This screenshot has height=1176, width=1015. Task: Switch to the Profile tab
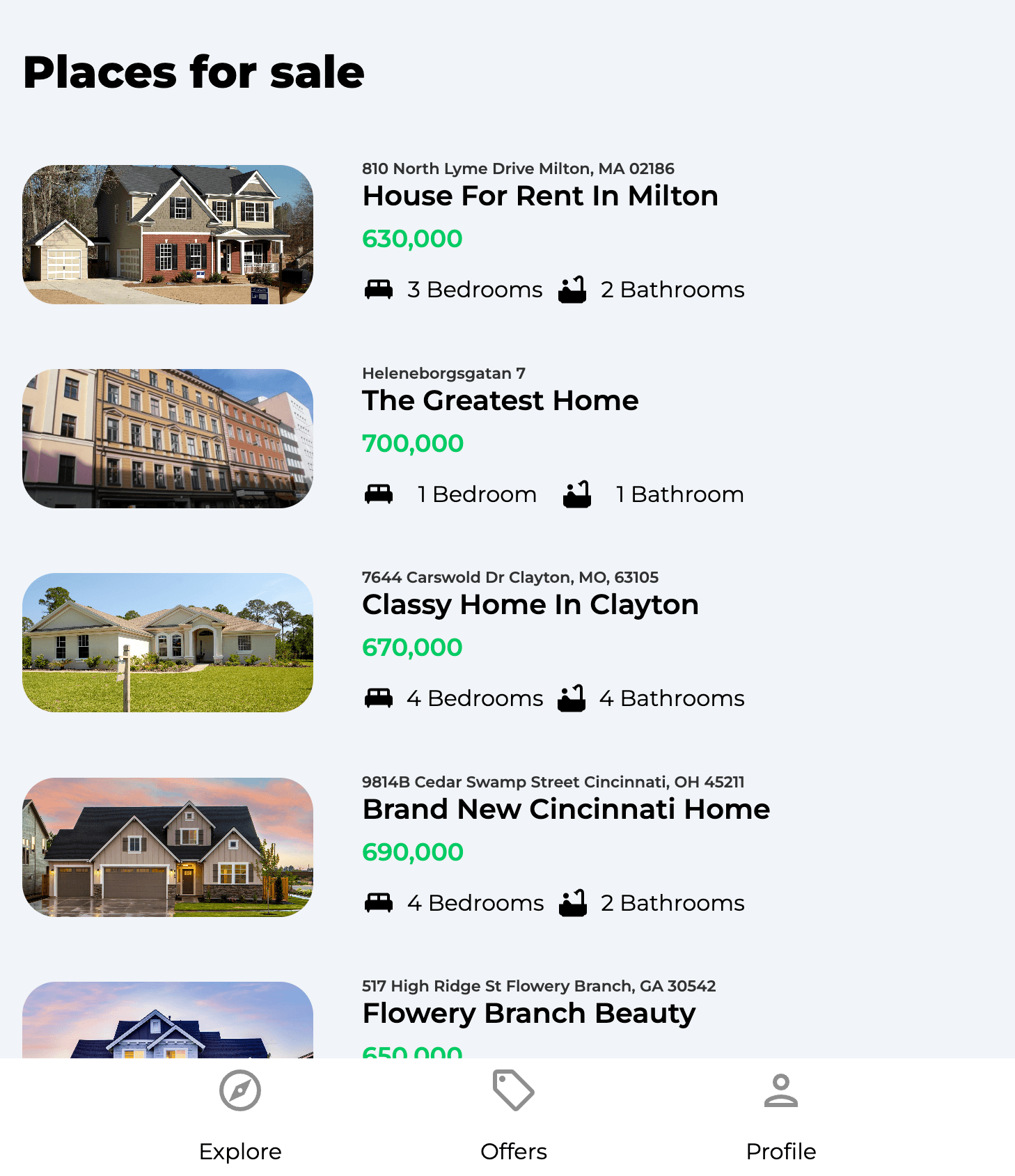[x=781, y=1114]
